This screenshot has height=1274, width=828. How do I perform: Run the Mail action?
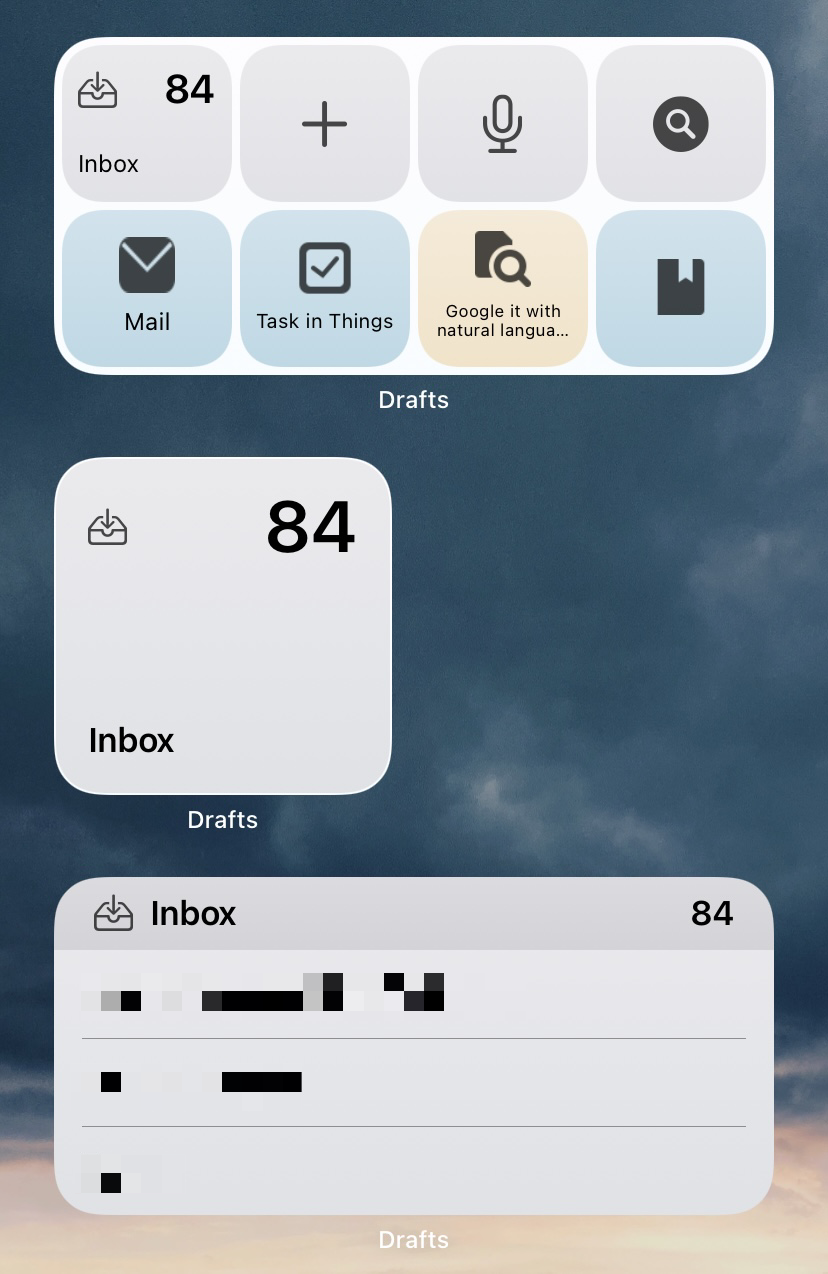(x=147, y=288)
